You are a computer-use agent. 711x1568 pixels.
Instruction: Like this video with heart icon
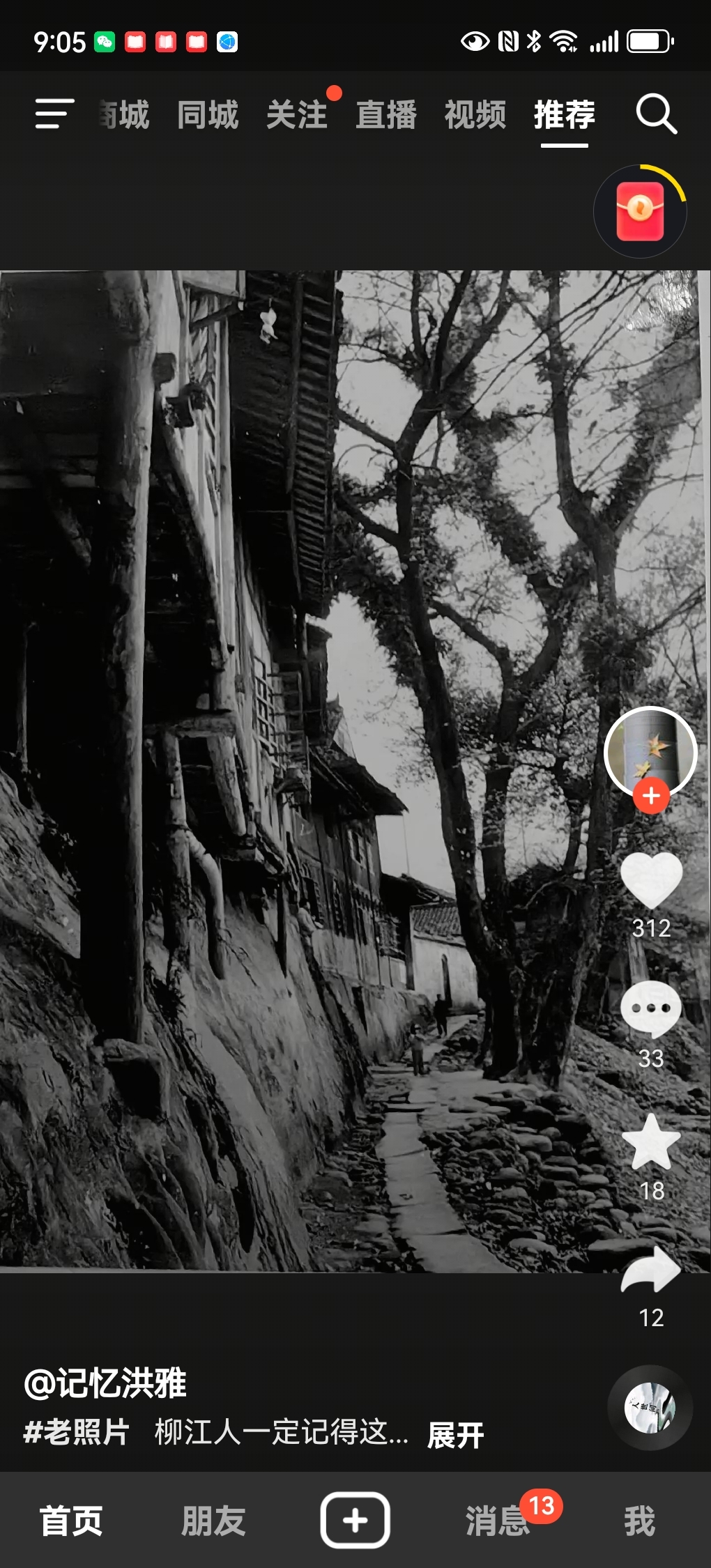coord(651,879)
